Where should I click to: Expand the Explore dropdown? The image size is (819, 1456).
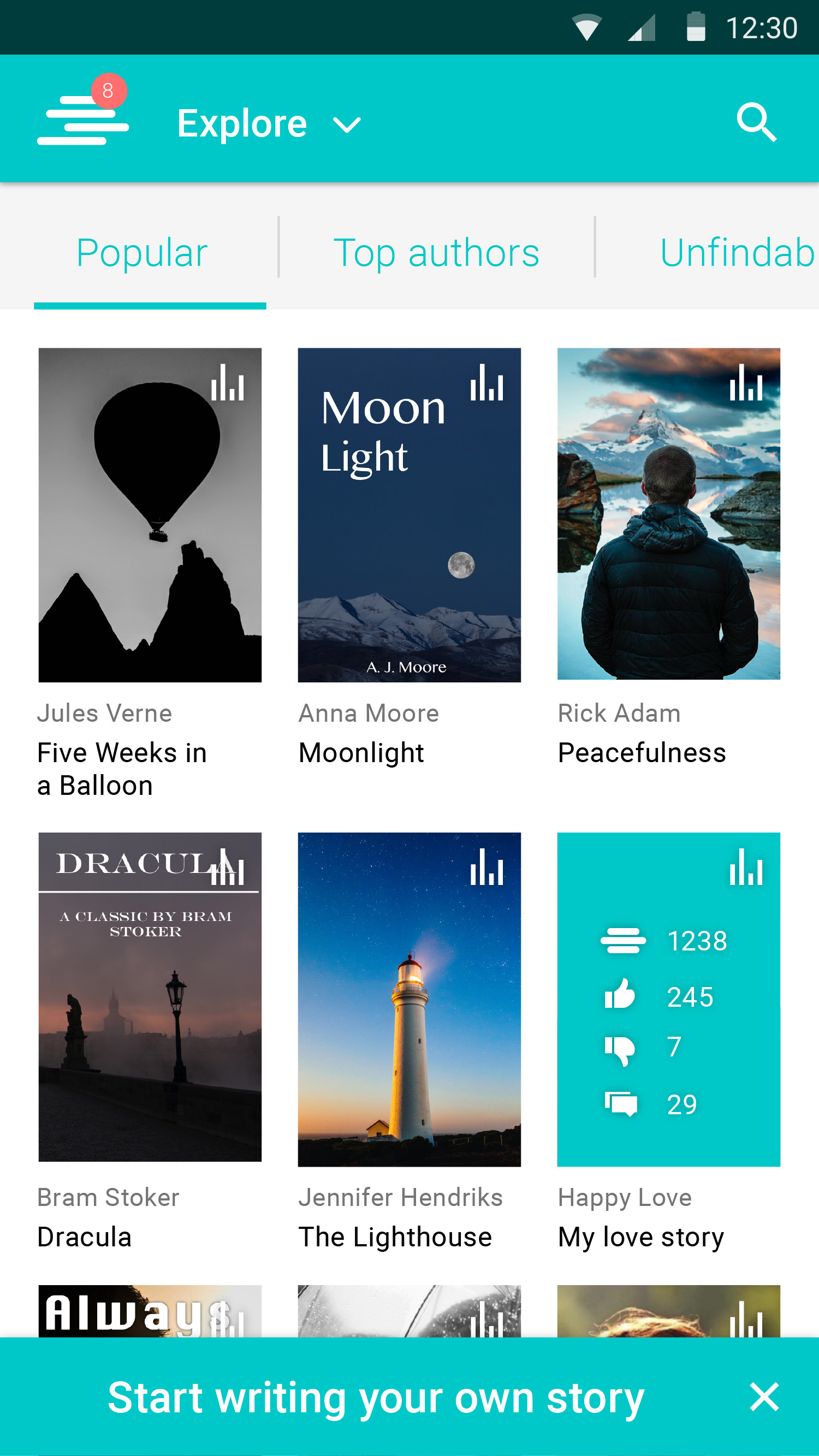(x=269, y=123)
